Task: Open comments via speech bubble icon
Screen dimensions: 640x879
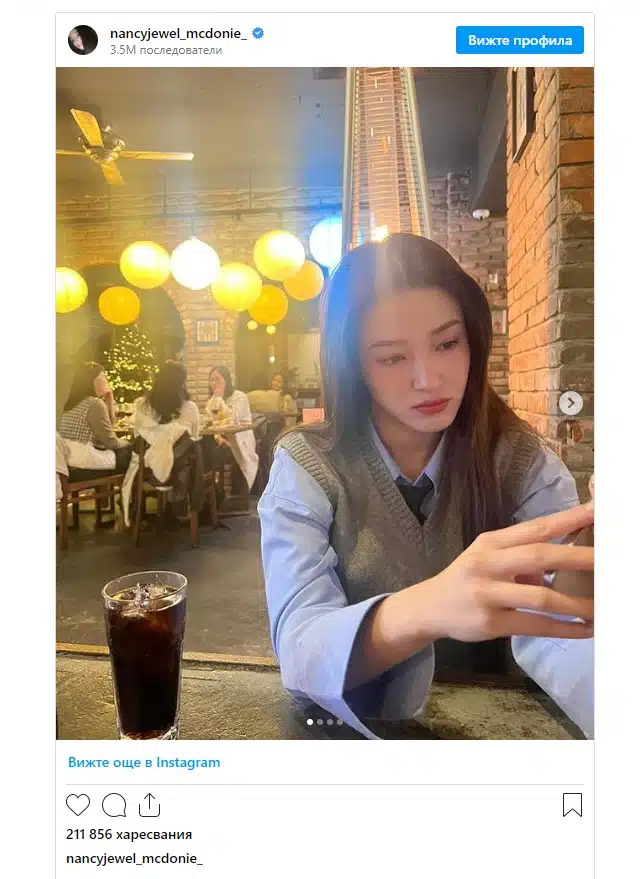Action: pos(114,805)
